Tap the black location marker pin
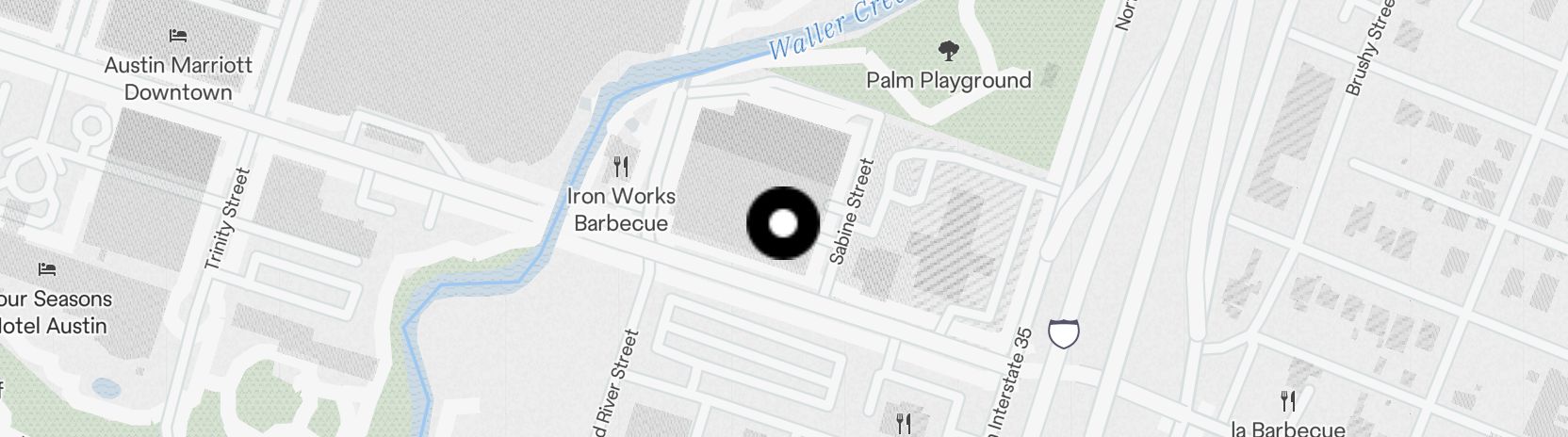This screenshot has width=1568, height=437. (783, 224)
